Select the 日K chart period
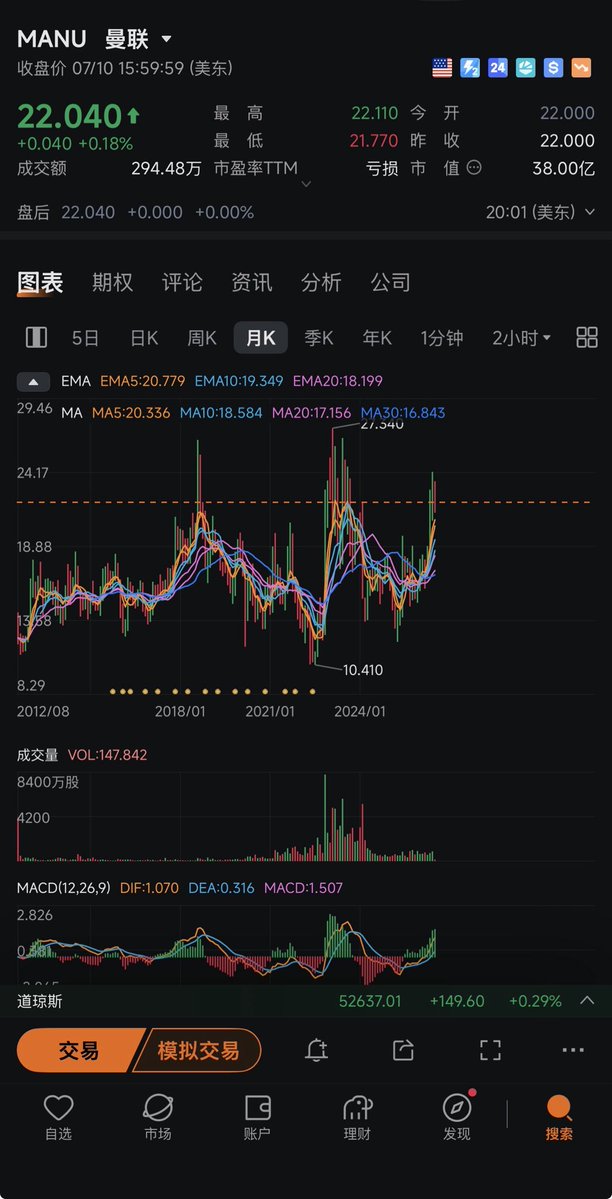The height and width of the screenshot is (1199, 612). coord(144,338)
